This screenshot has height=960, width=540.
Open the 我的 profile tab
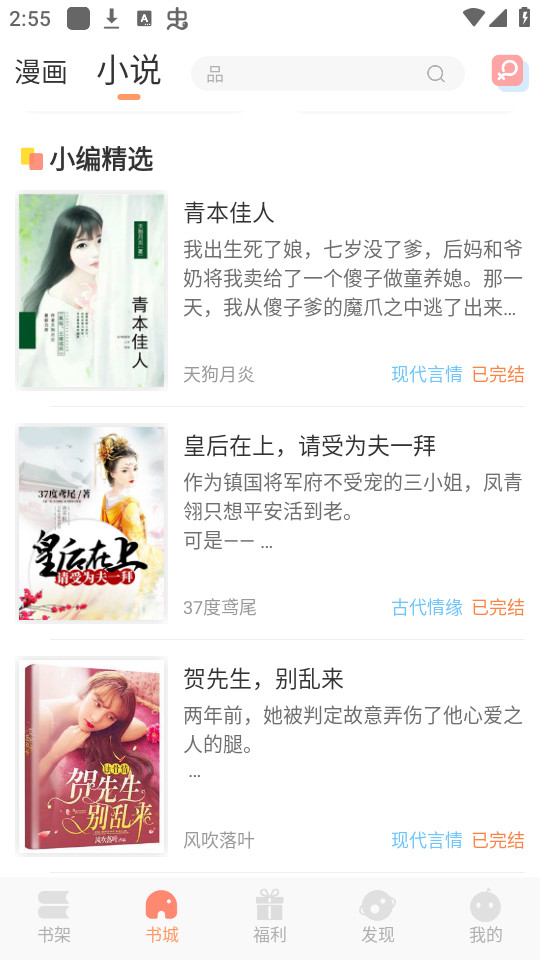(x=486, y=917)
